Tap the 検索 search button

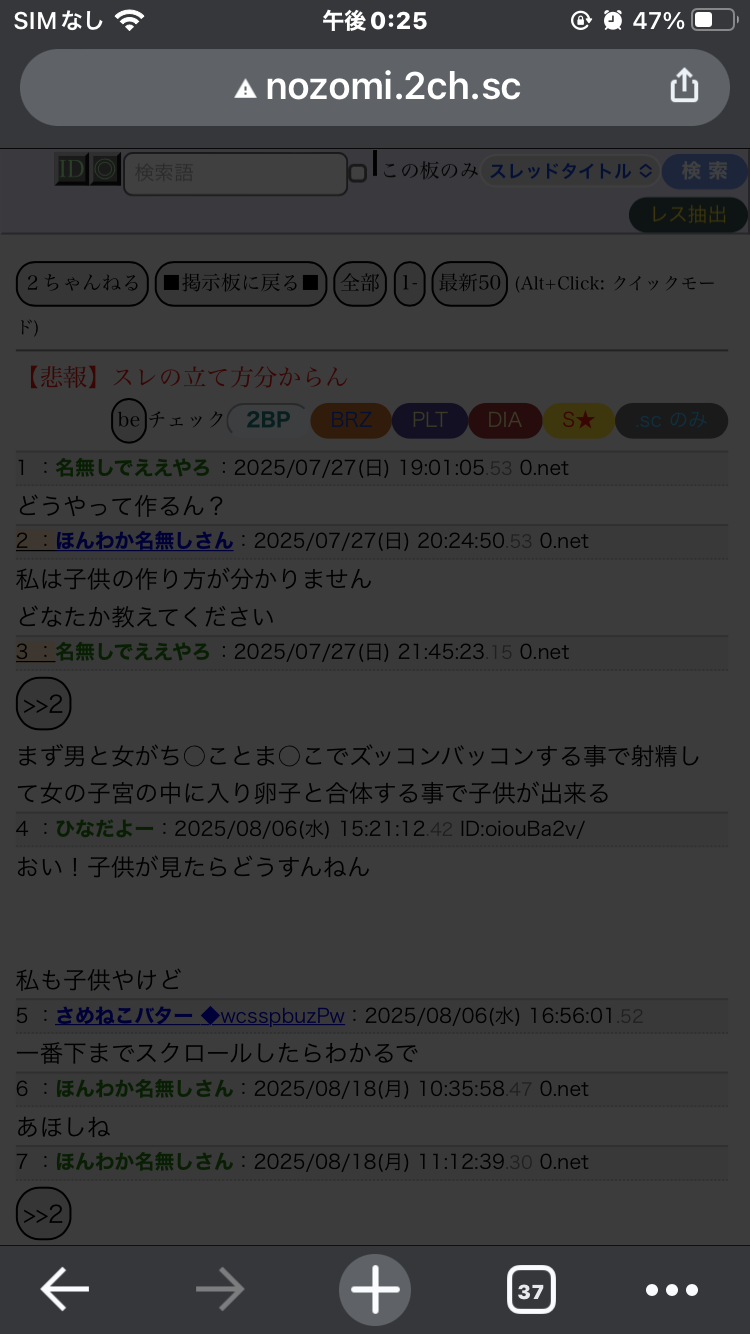pos(704,171)
